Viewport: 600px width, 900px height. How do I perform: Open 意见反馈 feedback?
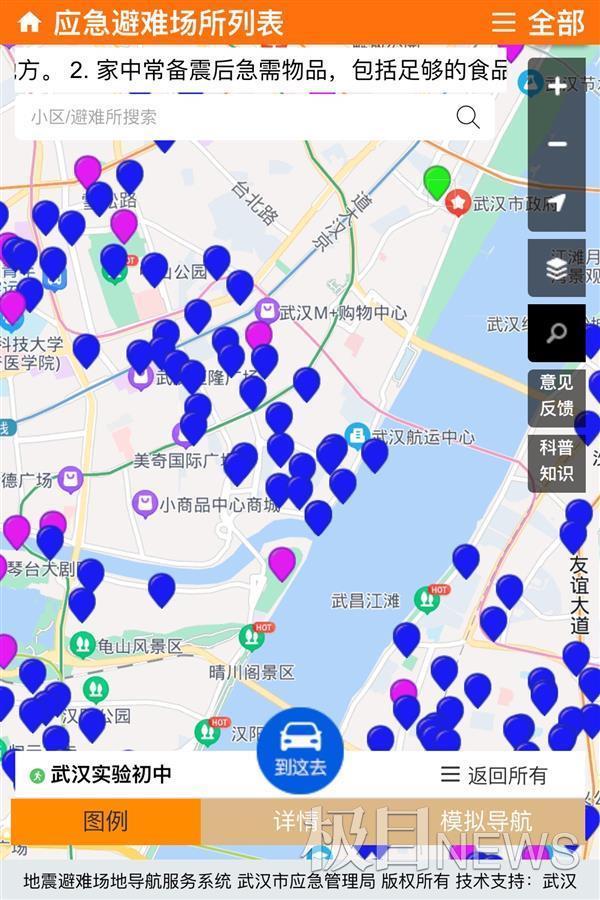click(x=557, y=395)
